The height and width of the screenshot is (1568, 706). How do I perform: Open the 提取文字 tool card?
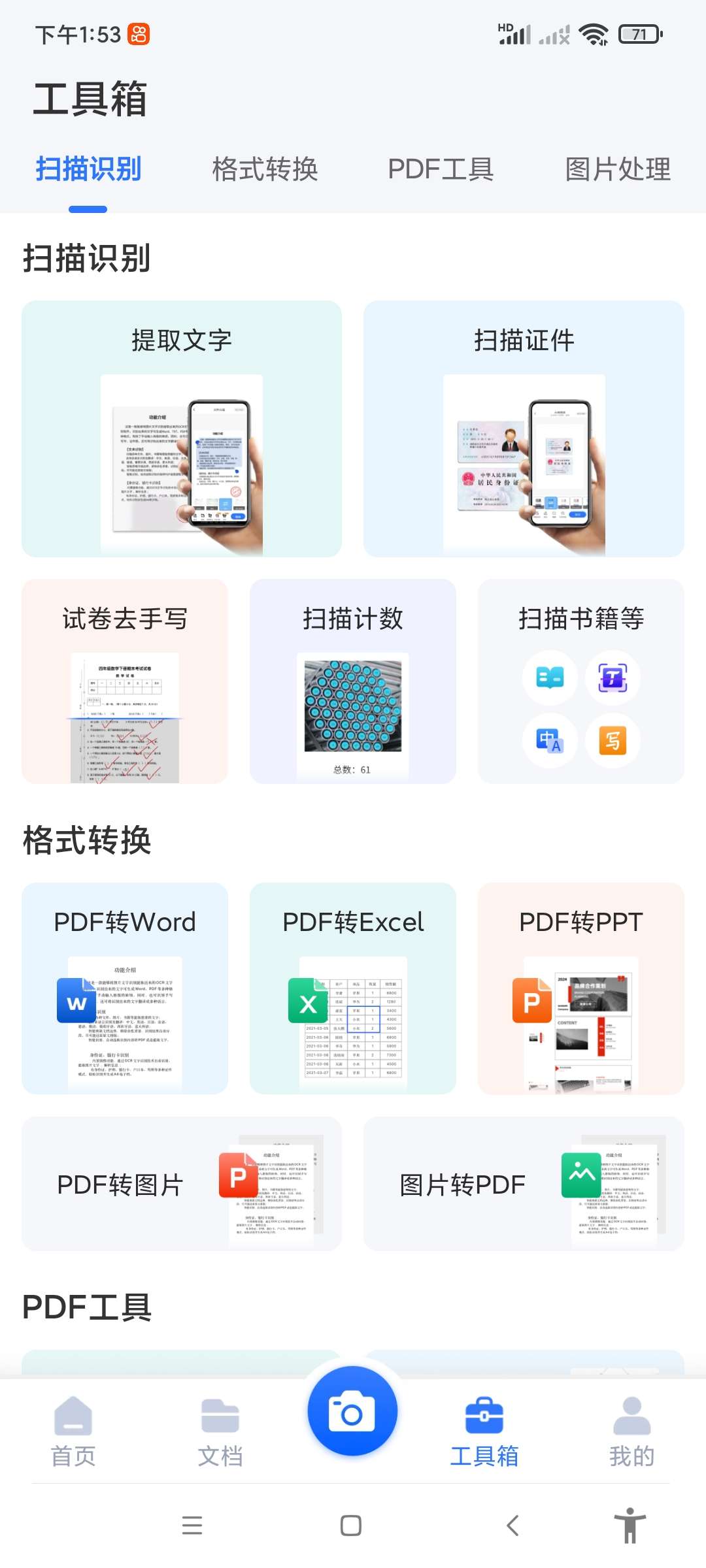click(182, 429)
